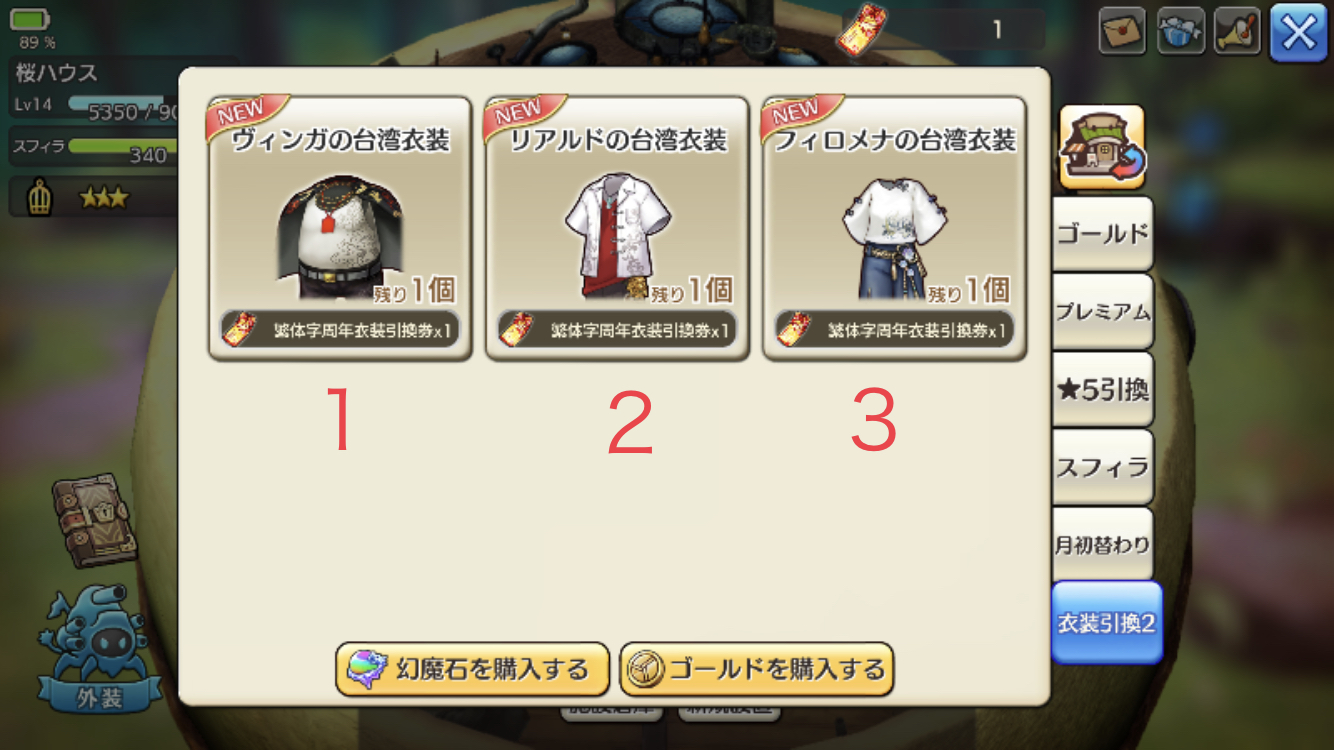Switch to the スフィラ tab

click(1103, 467)
